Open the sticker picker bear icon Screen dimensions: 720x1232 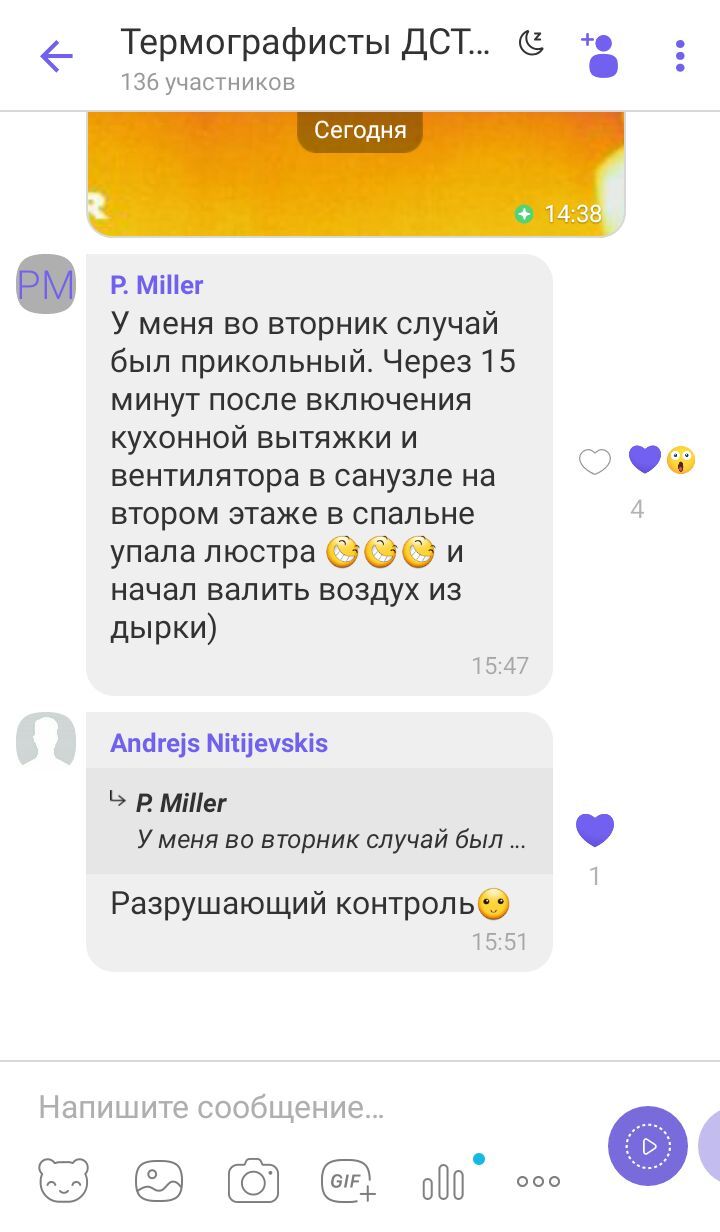[x=64, y=1181]
